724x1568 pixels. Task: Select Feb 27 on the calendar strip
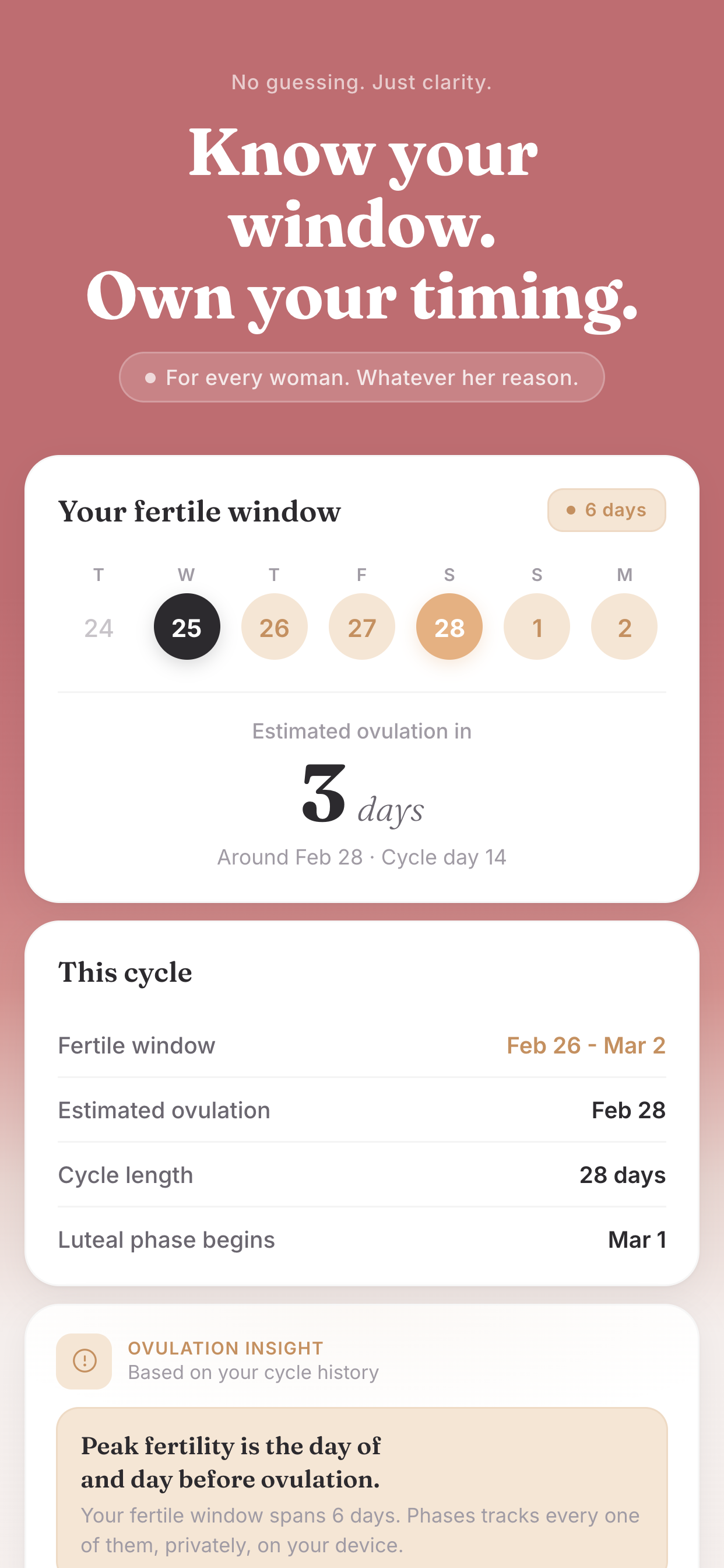point(361,626)
